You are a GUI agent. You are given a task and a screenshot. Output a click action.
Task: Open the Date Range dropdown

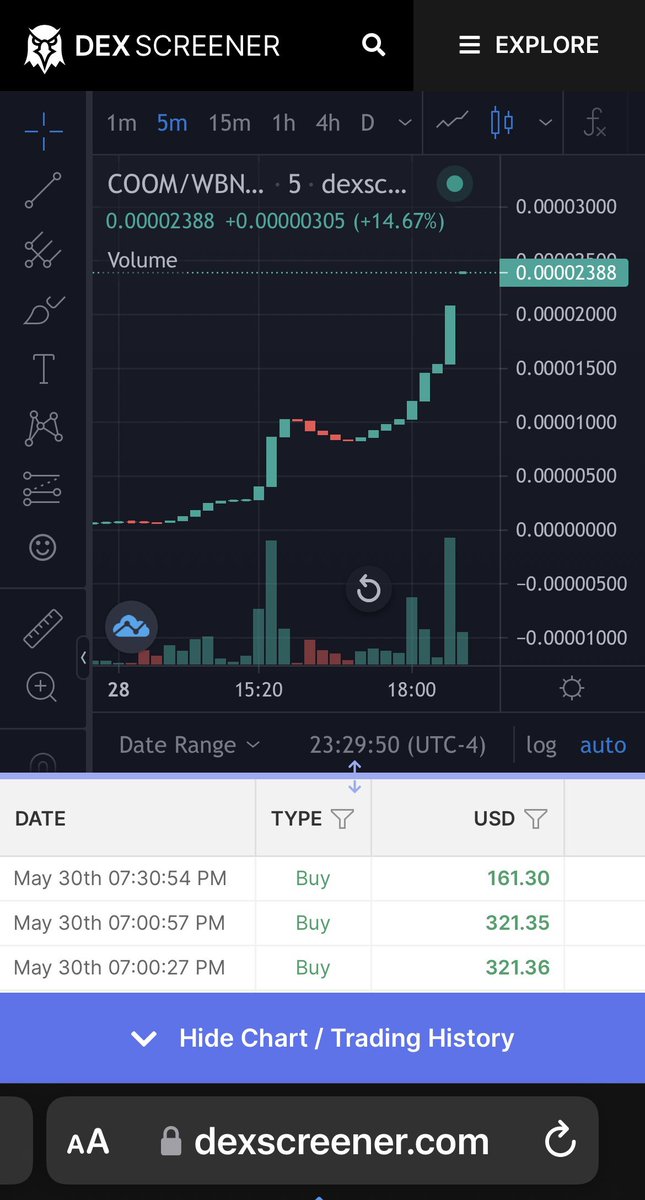(x=189, y=745)
